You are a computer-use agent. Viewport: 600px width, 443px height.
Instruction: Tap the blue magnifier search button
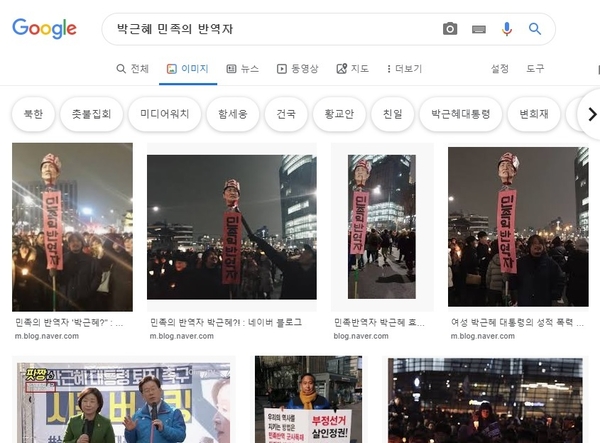coord(535,29)
